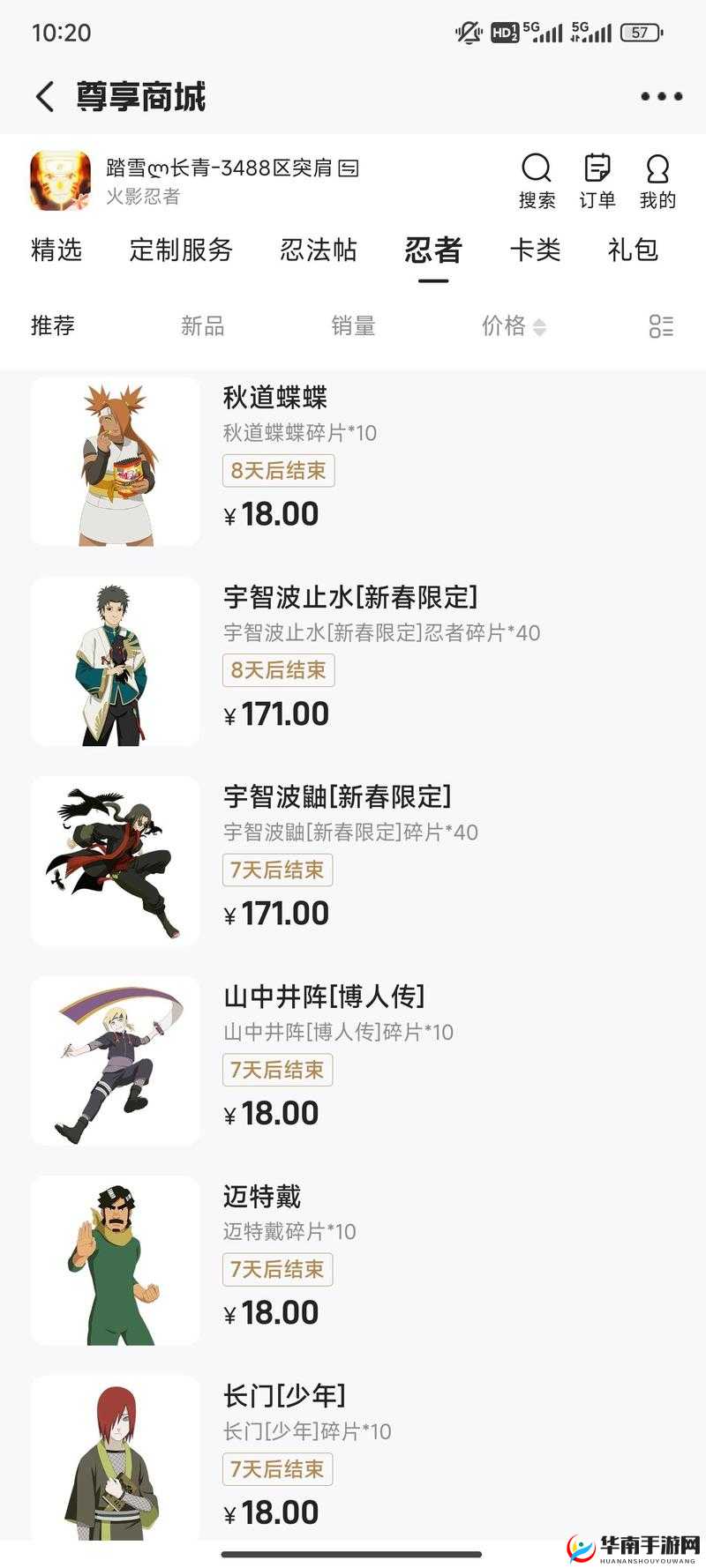Go back from 尊享商城

coord(45,96)
